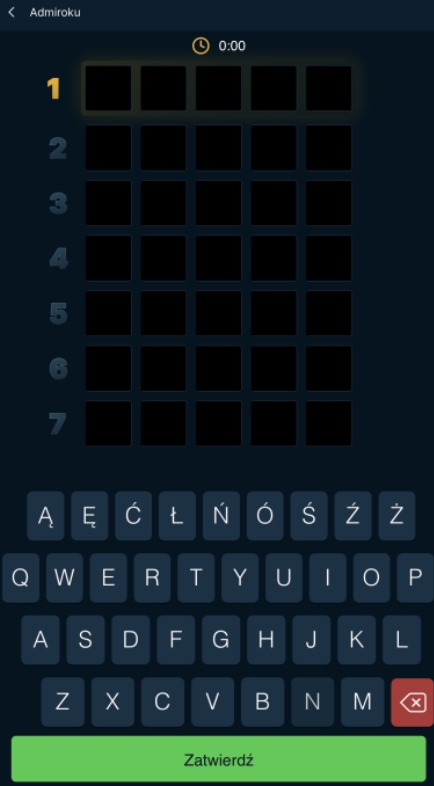The height and width of the screenshot is (786, 434).
Task: Tap the Ż key on the keyboard
Action: tap(396, 515)
